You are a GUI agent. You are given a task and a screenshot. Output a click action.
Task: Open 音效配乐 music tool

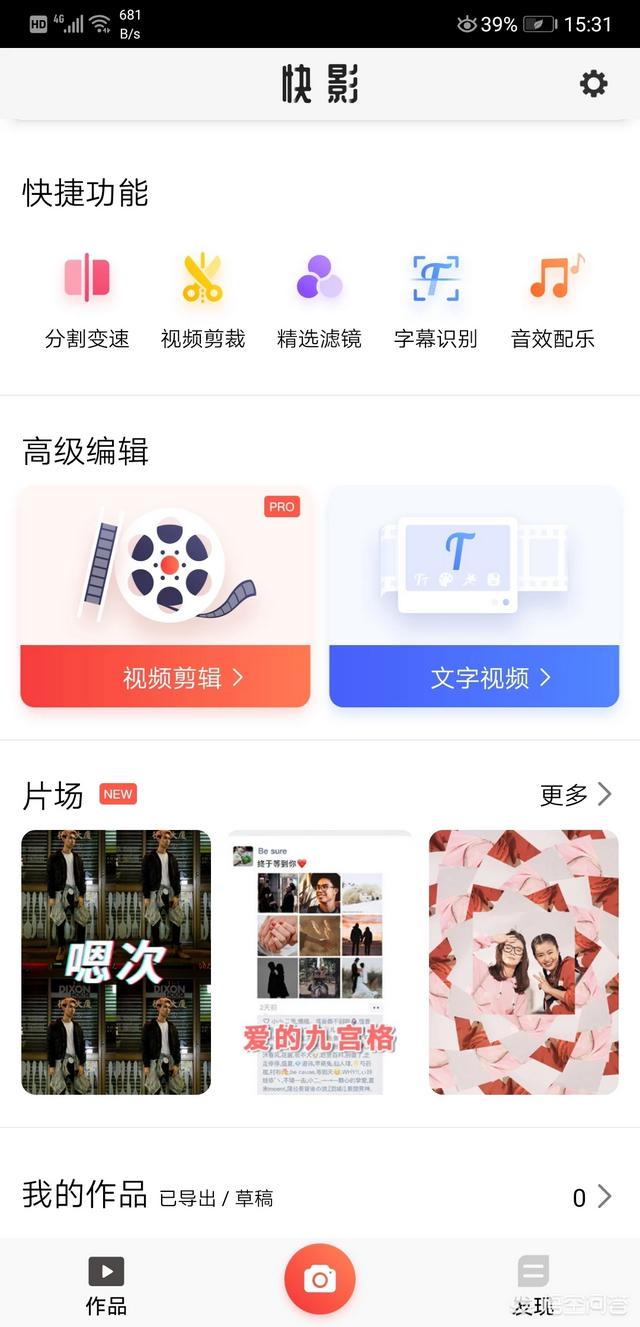click(553, 299)
